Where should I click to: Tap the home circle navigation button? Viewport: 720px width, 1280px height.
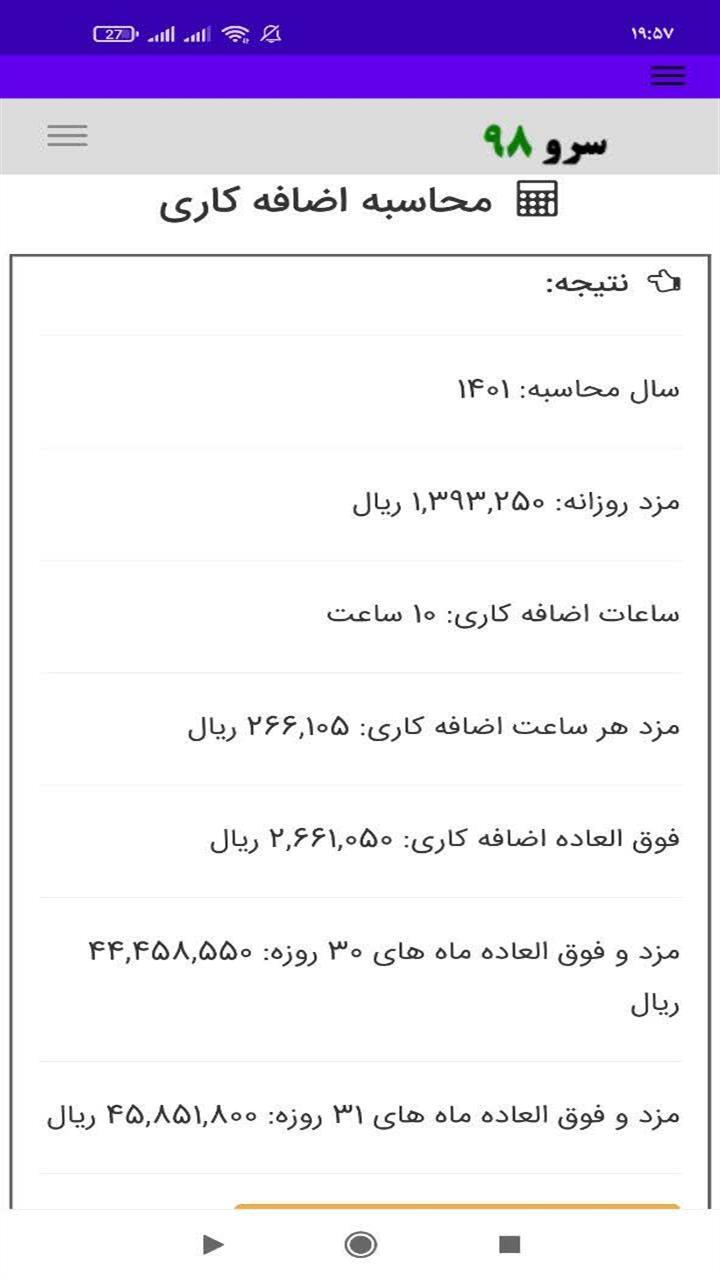click(x=358, y=1247)
